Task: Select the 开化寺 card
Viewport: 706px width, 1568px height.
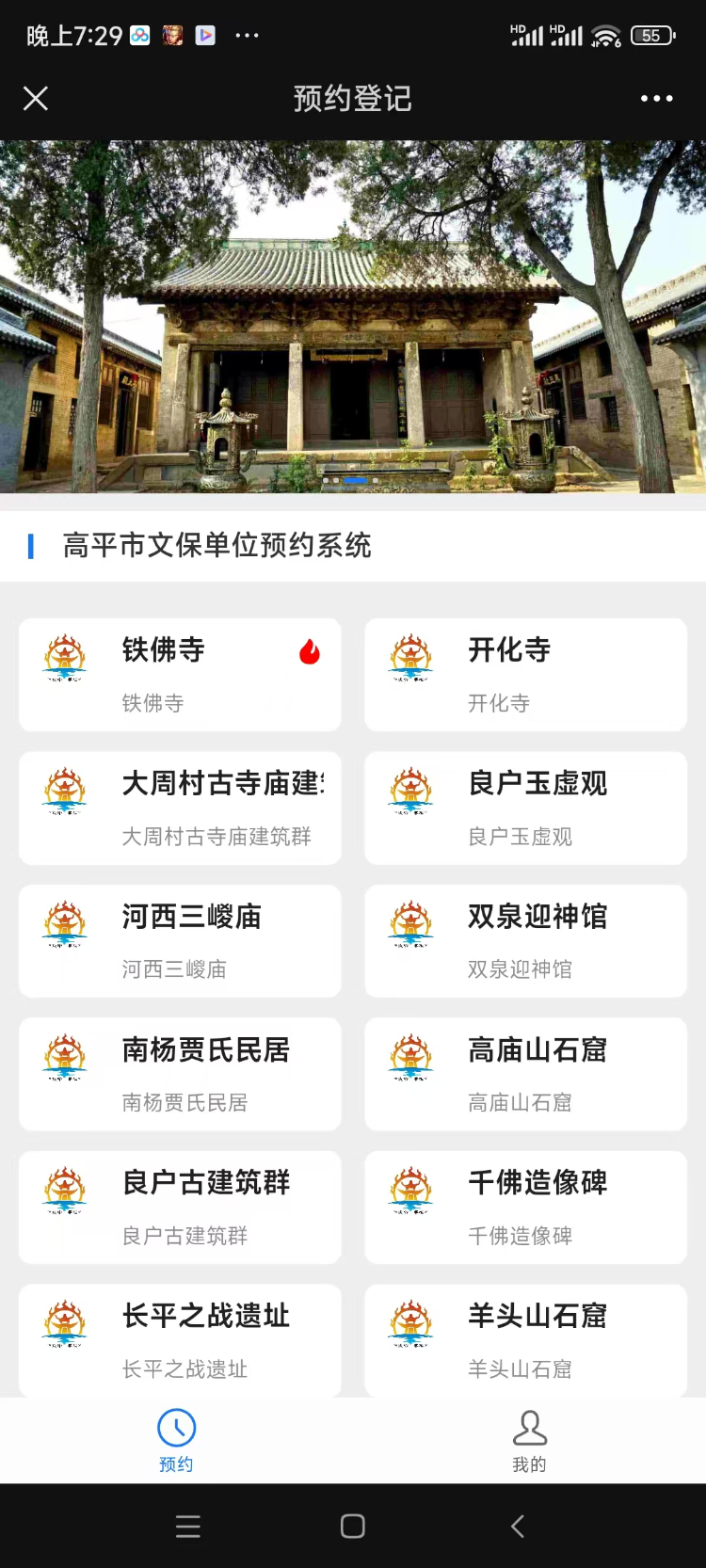Action: click(525, 675)
